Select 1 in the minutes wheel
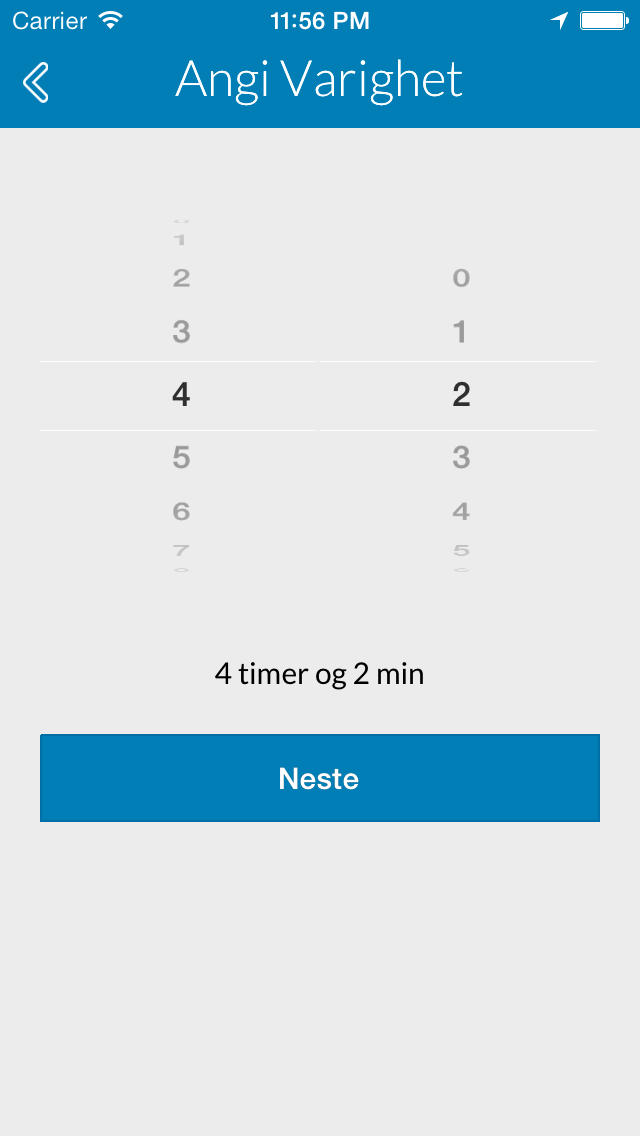Viewport: 640px width, 1136px height. (x=460, y=333)
